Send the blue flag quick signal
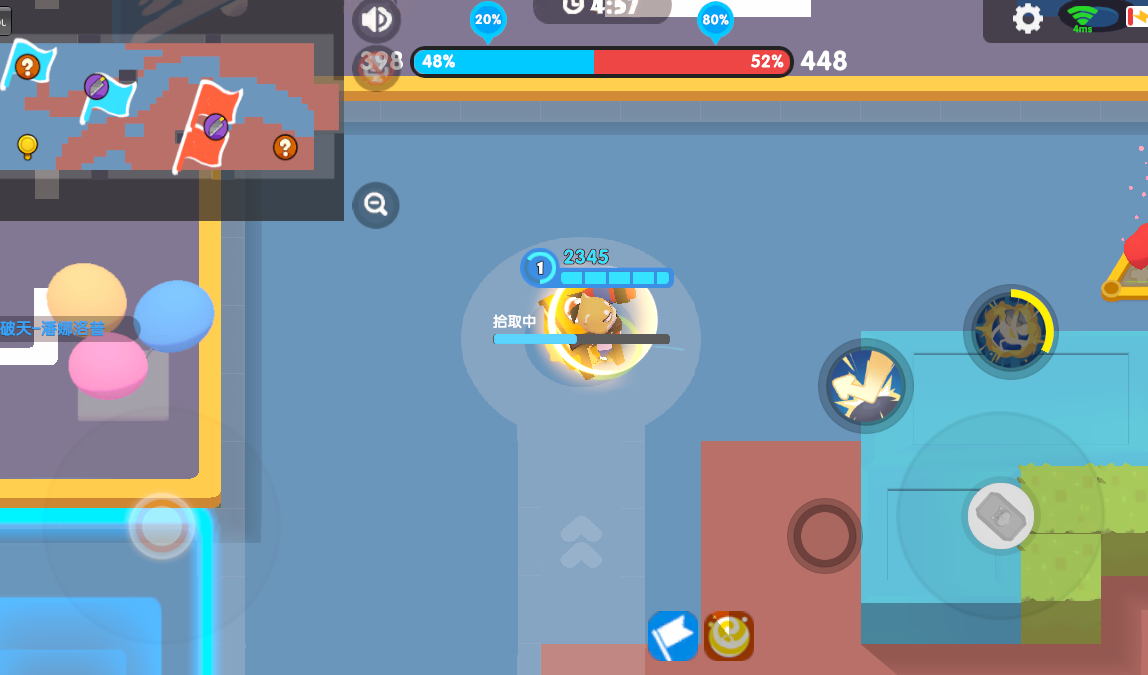Image resolution: width=1148 pixels, height=675 pixels. point(673,636)
